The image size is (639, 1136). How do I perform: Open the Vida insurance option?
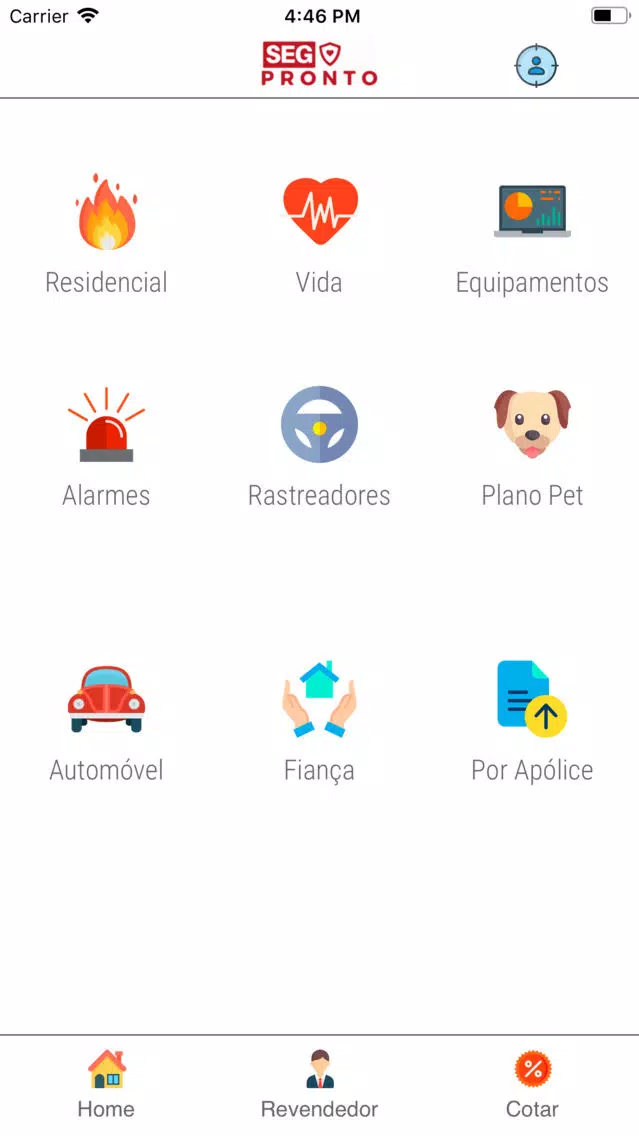tap(320, 233)
